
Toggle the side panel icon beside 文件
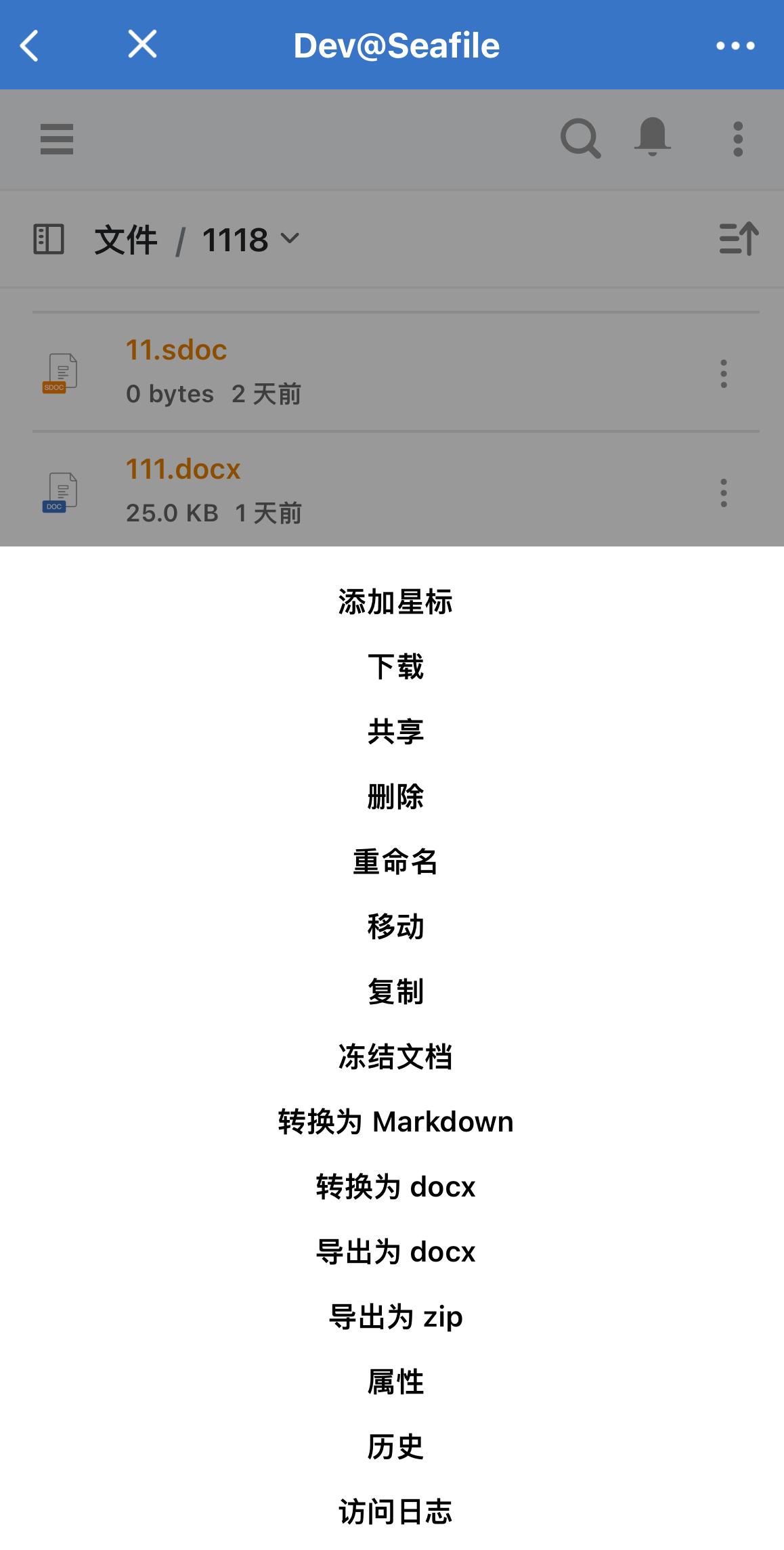coord(48,238)
